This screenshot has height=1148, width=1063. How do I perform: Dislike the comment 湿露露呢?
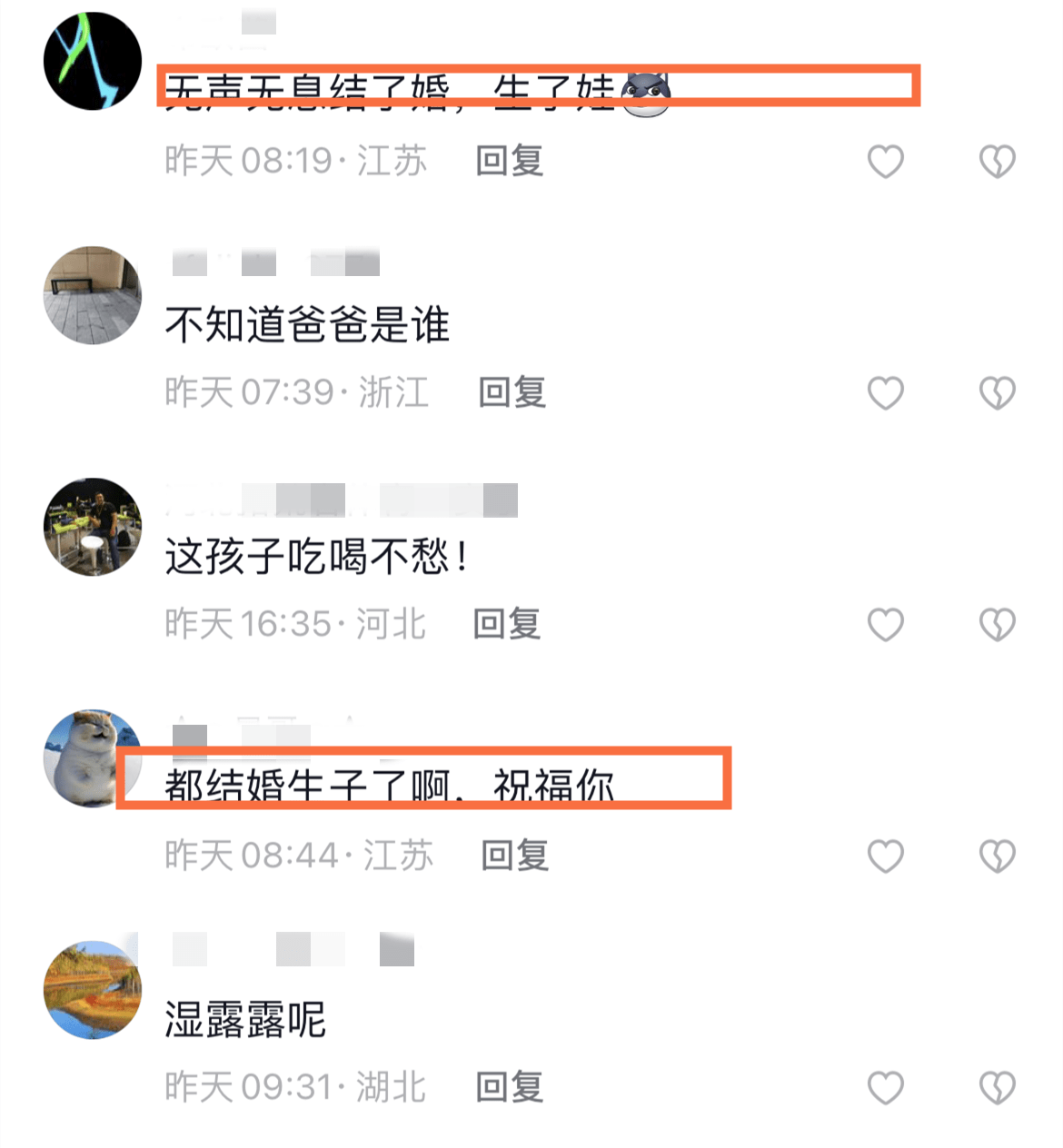click(x=997, y=1088)
